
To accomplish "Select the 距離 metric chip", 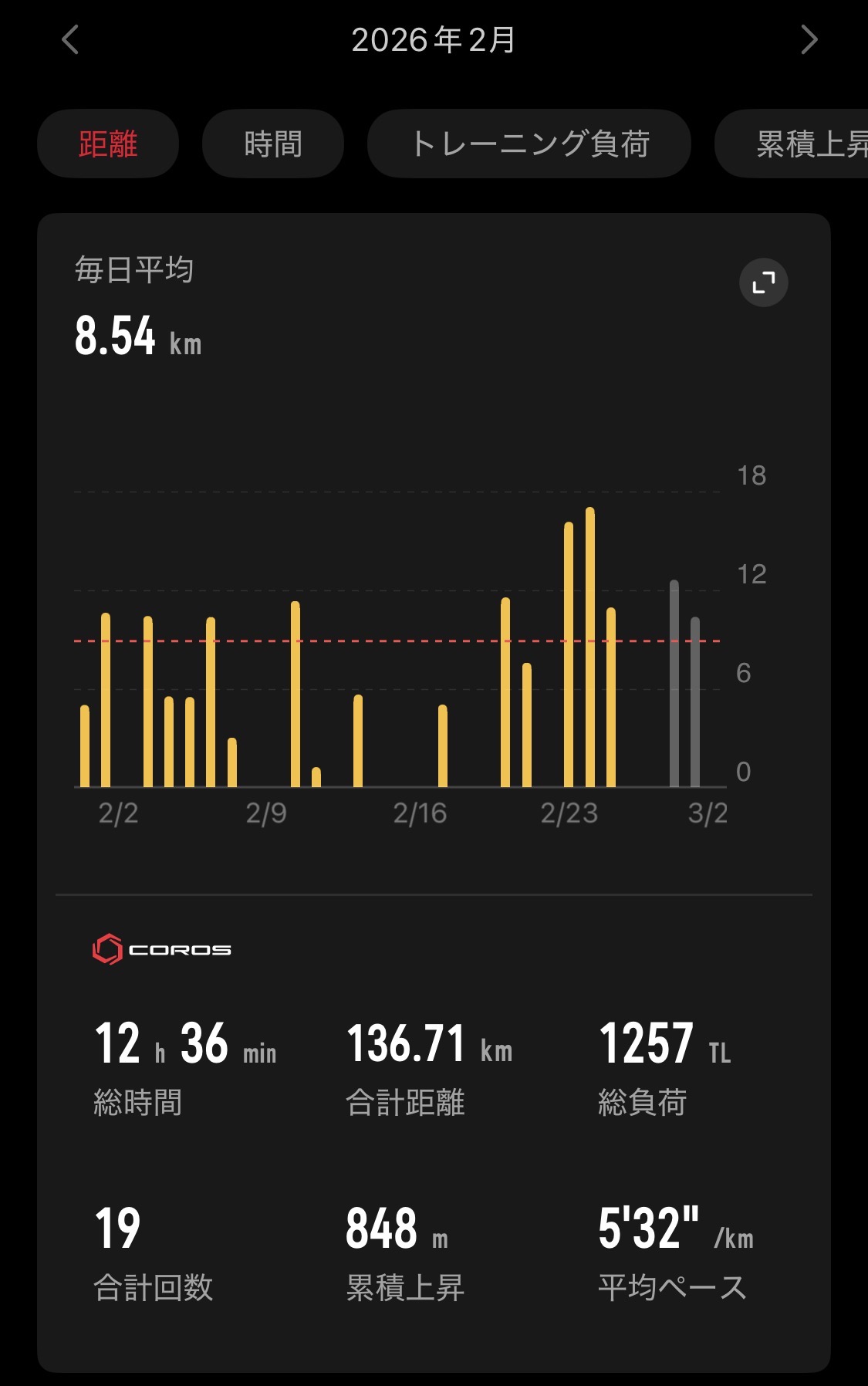I will pyautogui.click(x=108, y=144).
